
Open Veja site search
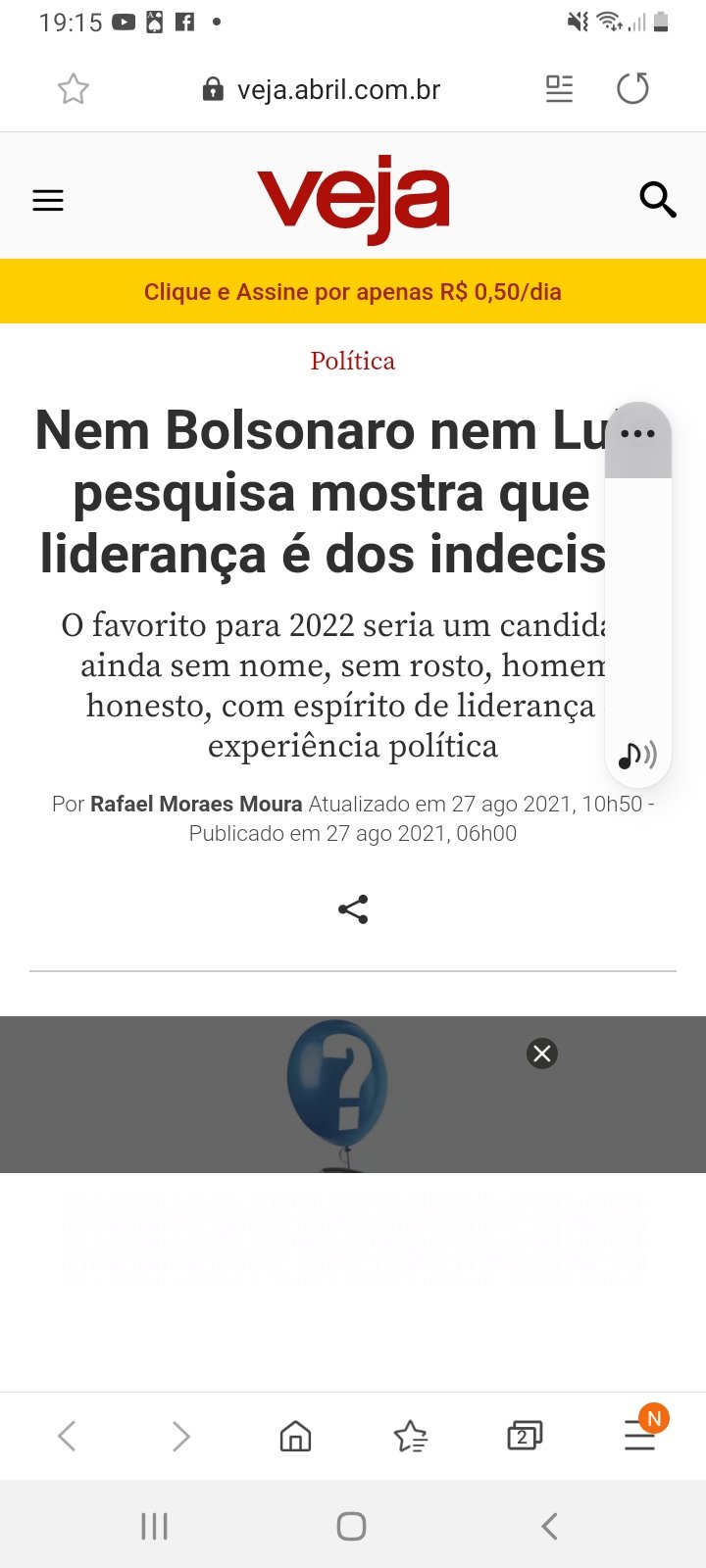pos(657,200)
